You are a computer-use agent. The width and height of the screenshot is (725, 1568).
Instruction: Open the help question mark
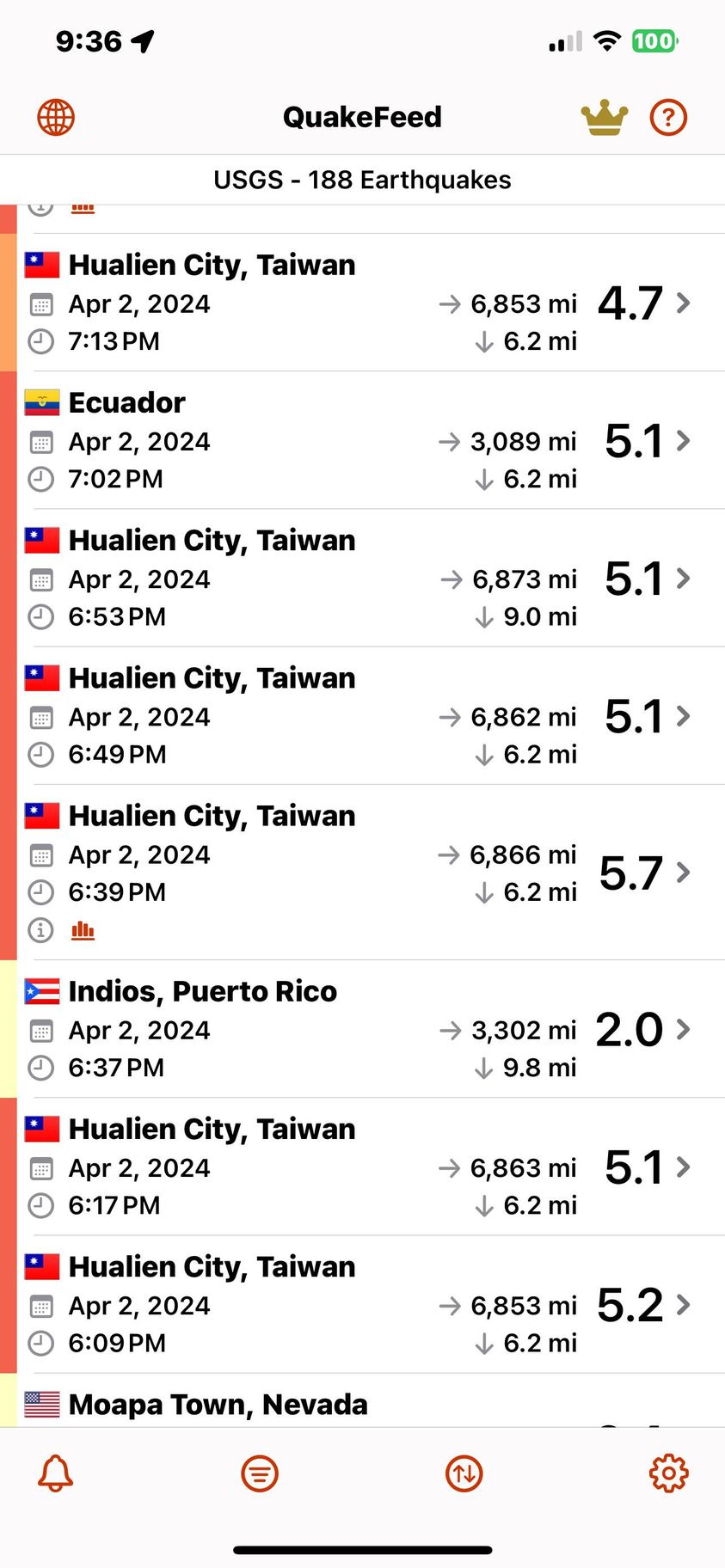click(668, 118)
